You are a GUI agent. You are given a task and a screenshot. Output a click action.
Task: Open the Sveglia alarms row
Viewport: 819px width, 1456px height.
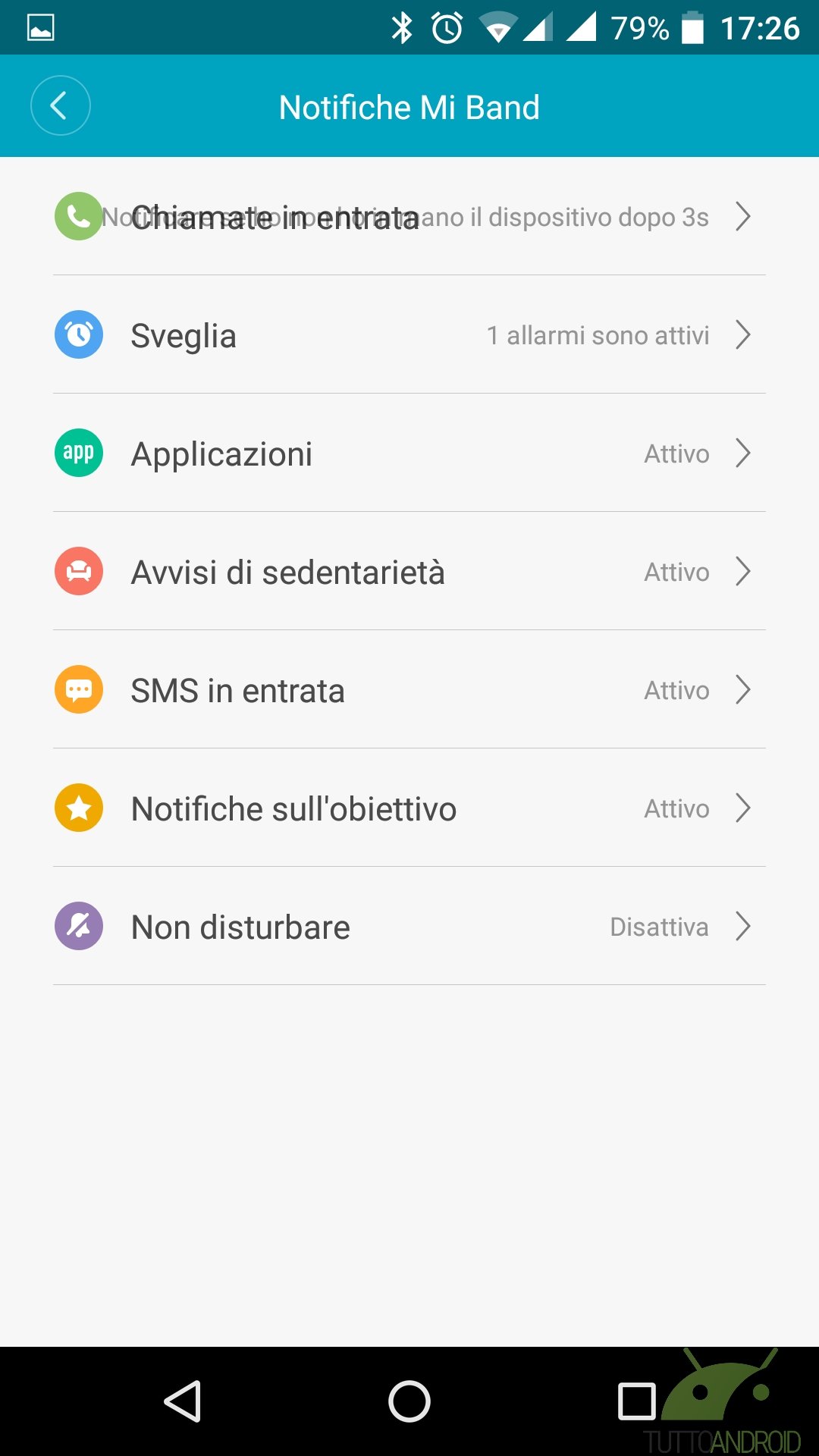point(409,335)
